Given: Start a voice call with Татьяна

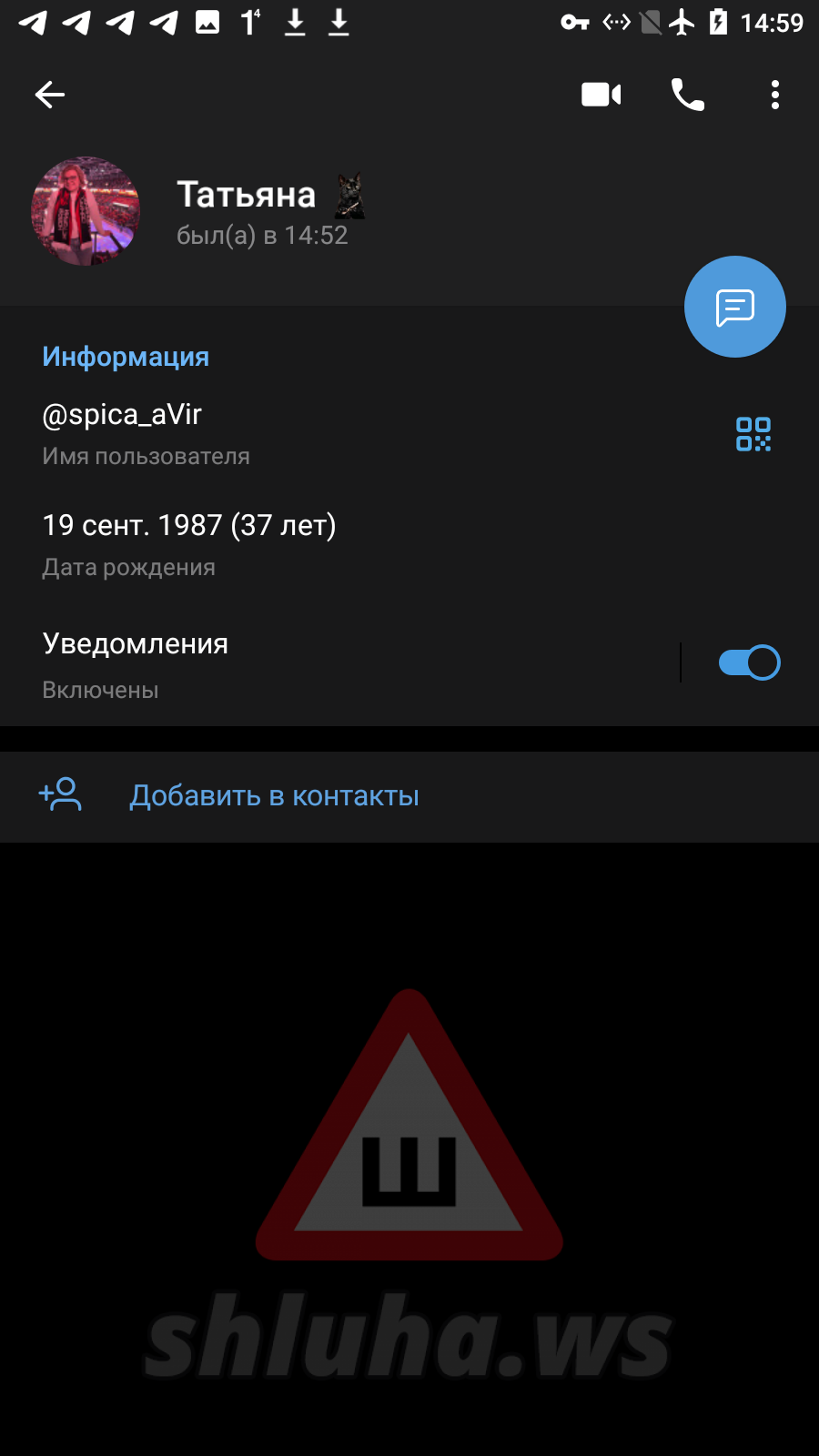Looking at the screenshot, I should coord(688,95).
